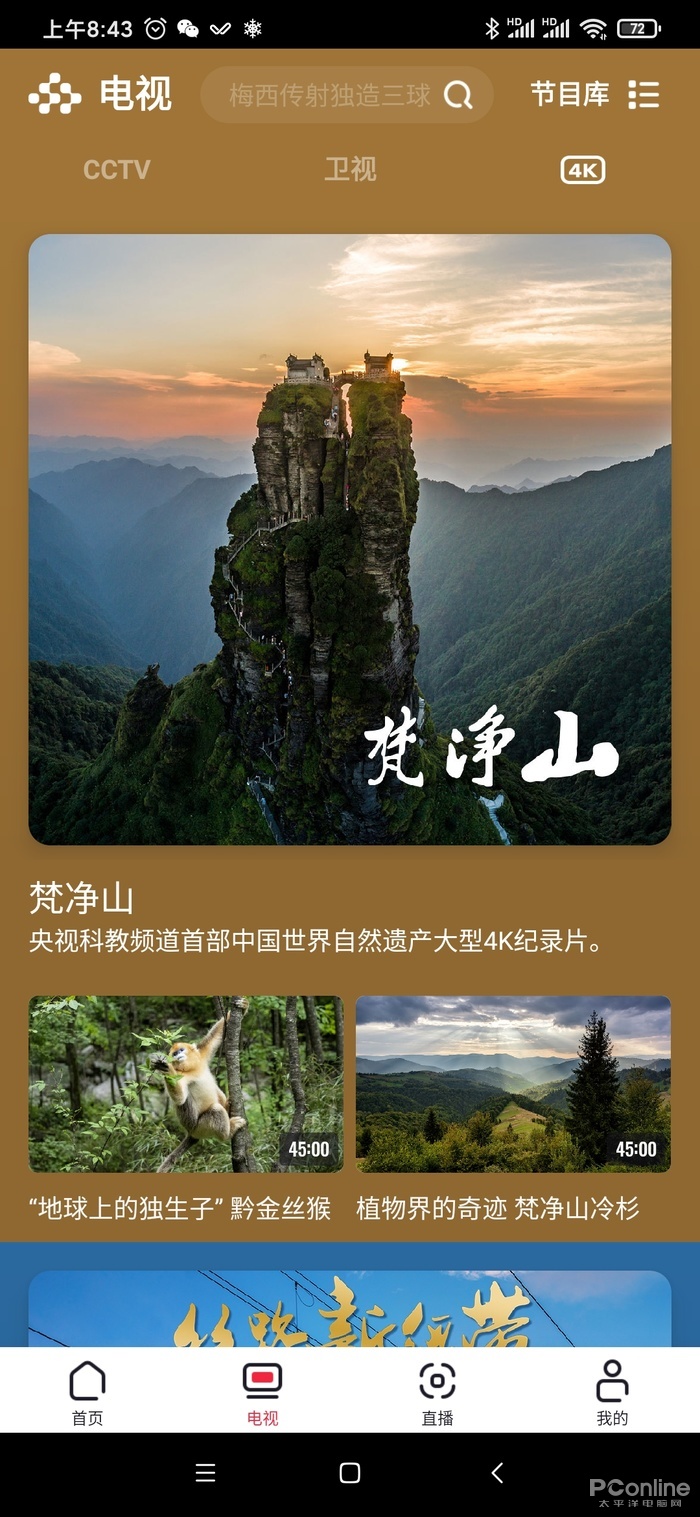The height and width of the screenshot is (1517, 700).
Task: Open the 丝路新征程 banner card
Action: pos(350,1308)
